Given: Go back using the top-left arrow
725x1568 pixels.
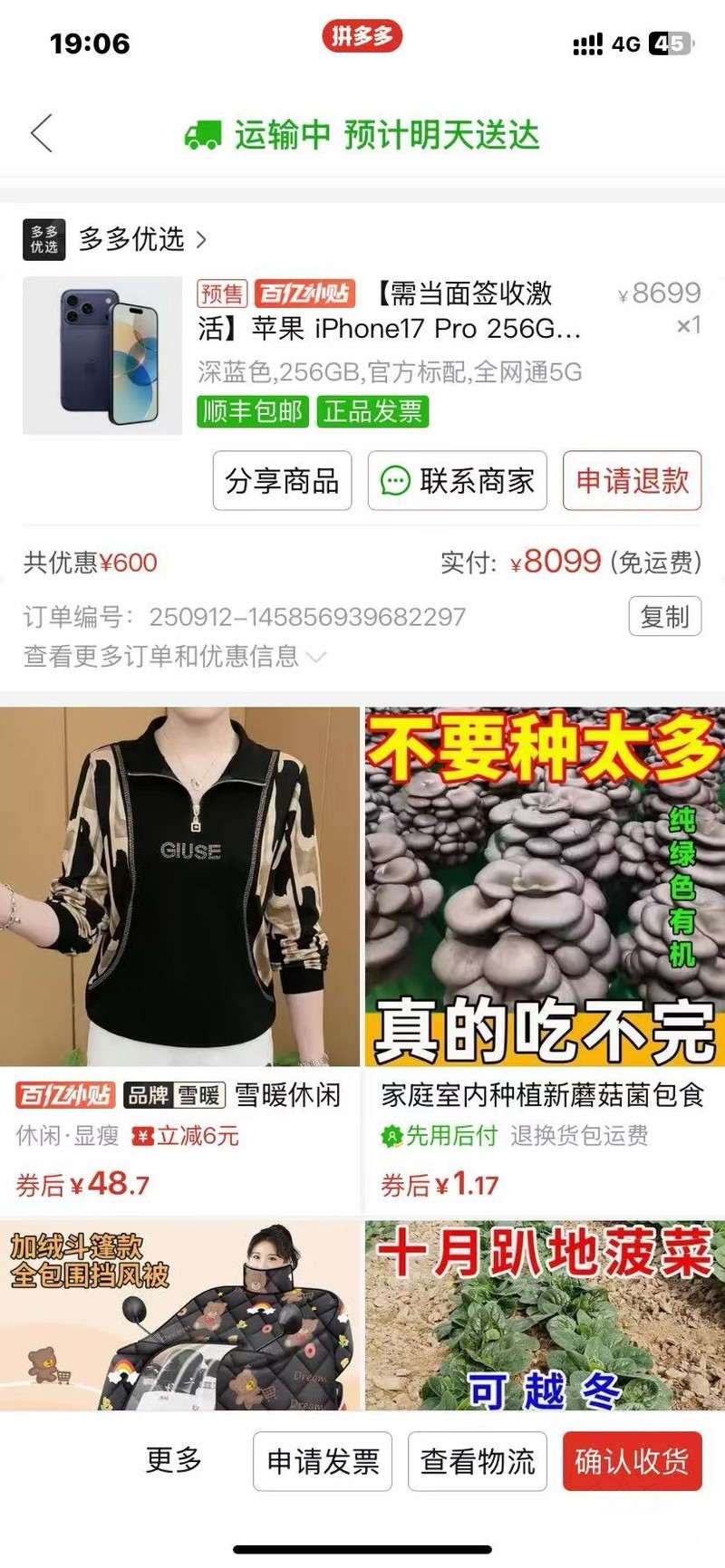Looking at the screenshot, I should pos(42,134).
